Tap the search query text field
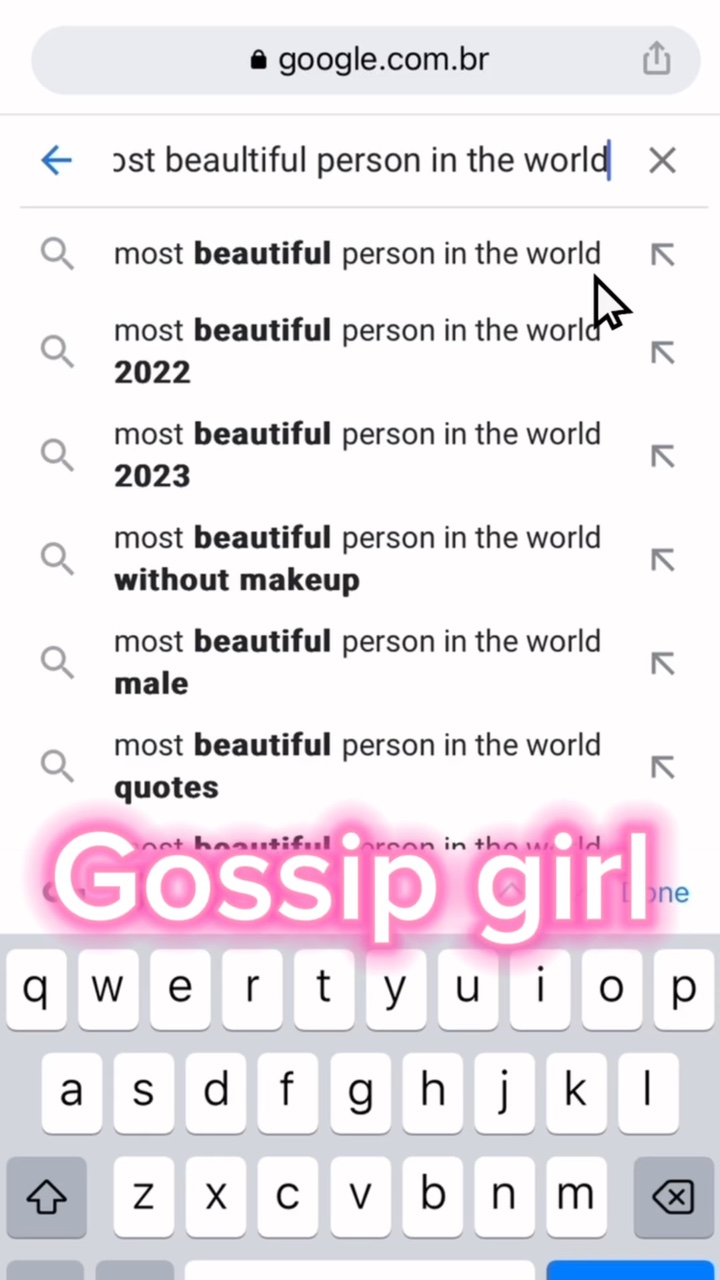This screenshot has width=720, height=1280. [362, 160]
